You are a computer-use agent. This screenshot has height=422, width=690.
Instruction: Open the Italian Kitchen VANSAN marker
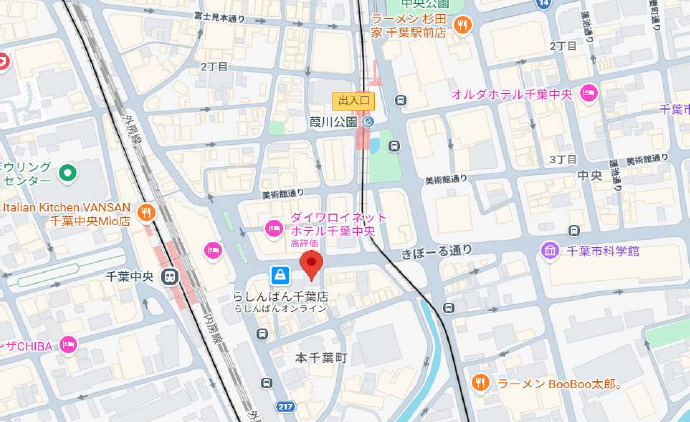tap(146, 213)
